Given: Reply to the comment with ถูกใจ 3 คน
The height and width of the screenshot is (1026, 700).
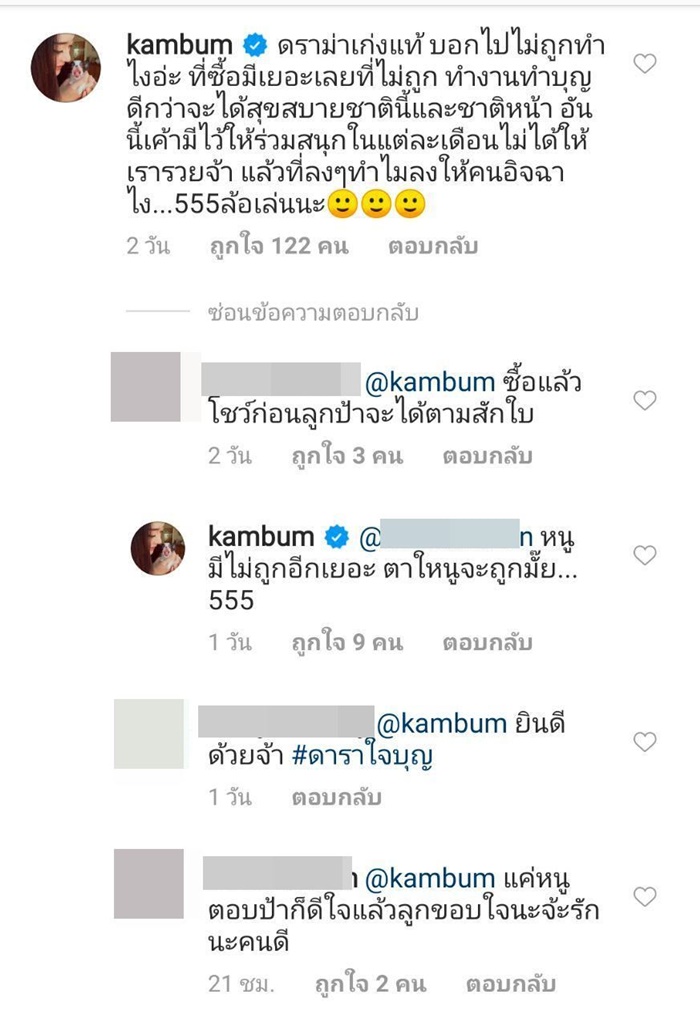Looking at the screenshot, I should (x=487, y=456).
